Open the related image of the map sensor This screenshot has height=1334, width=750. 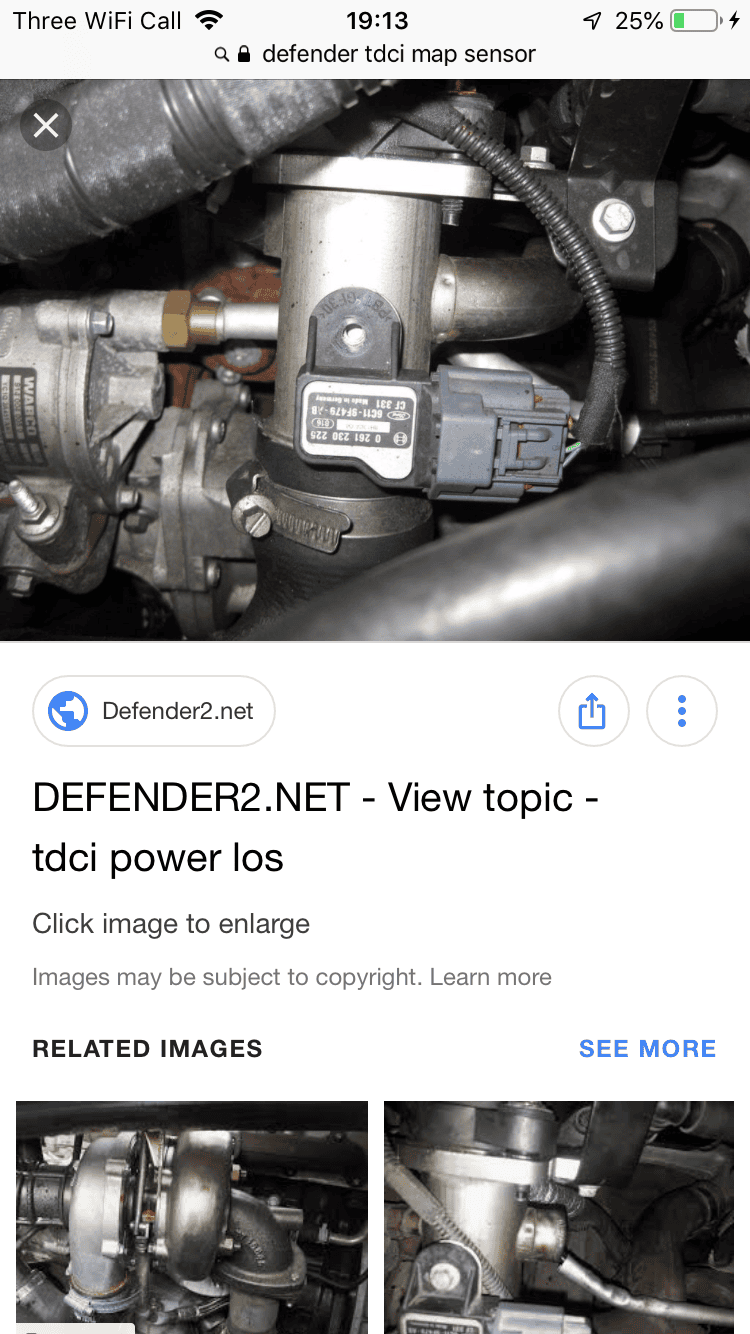(559, 1217)
